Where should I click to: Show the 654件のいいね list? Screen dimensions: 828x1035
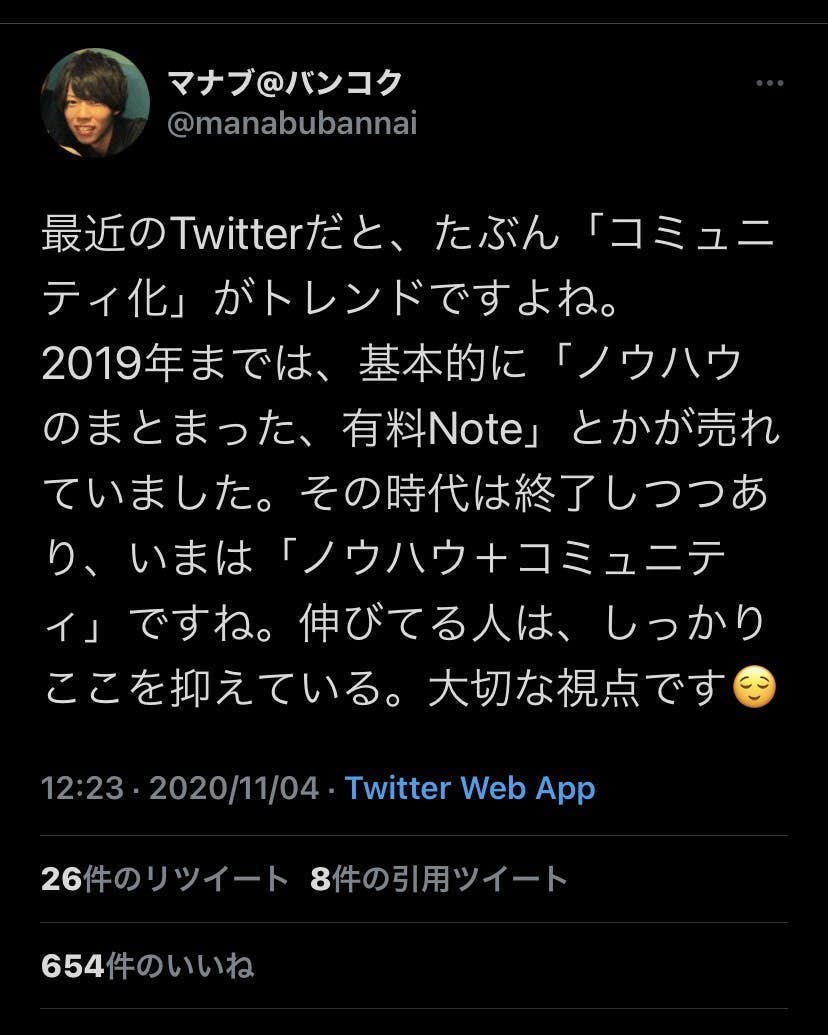(x=148, y=965)
